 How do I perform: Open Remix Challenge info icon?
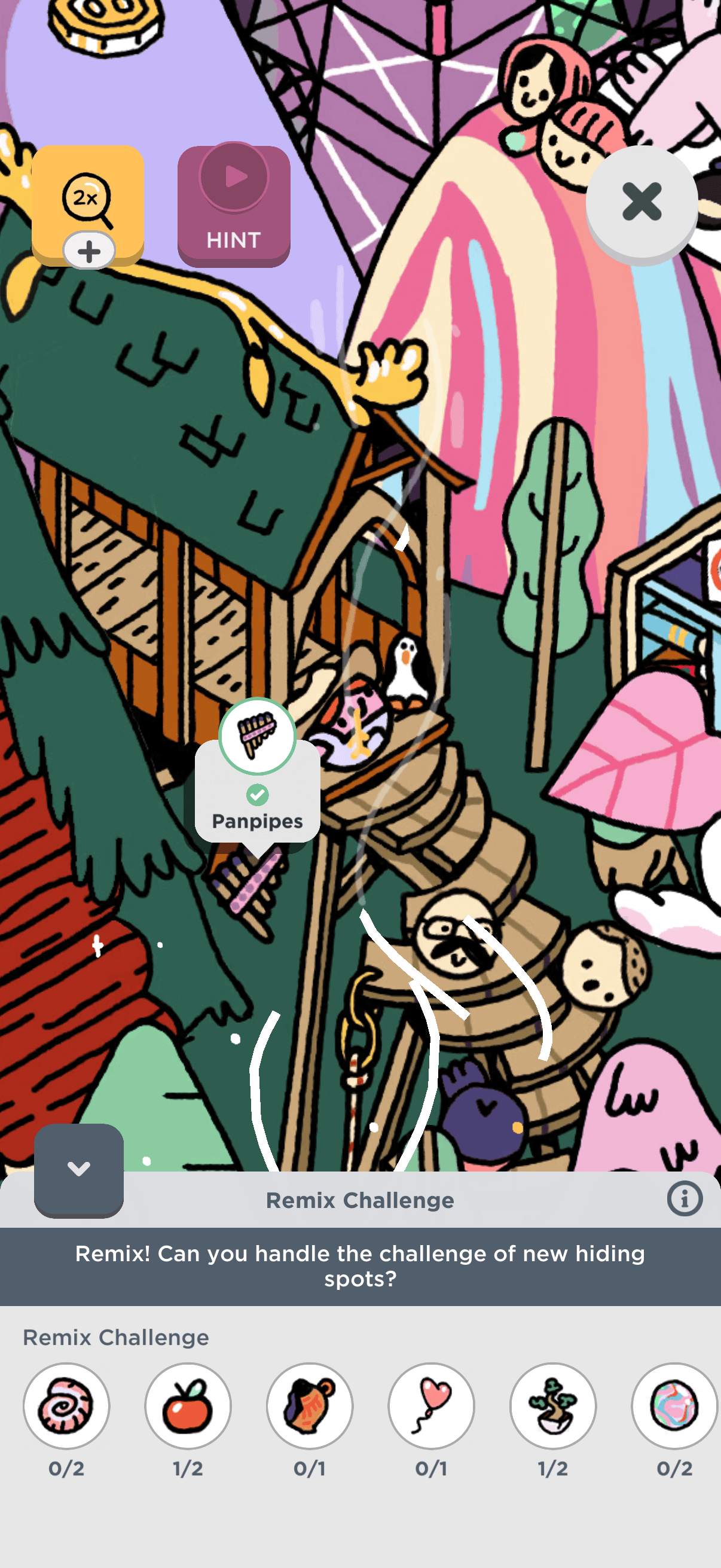pyautogui.click(x=684, y=1198)
